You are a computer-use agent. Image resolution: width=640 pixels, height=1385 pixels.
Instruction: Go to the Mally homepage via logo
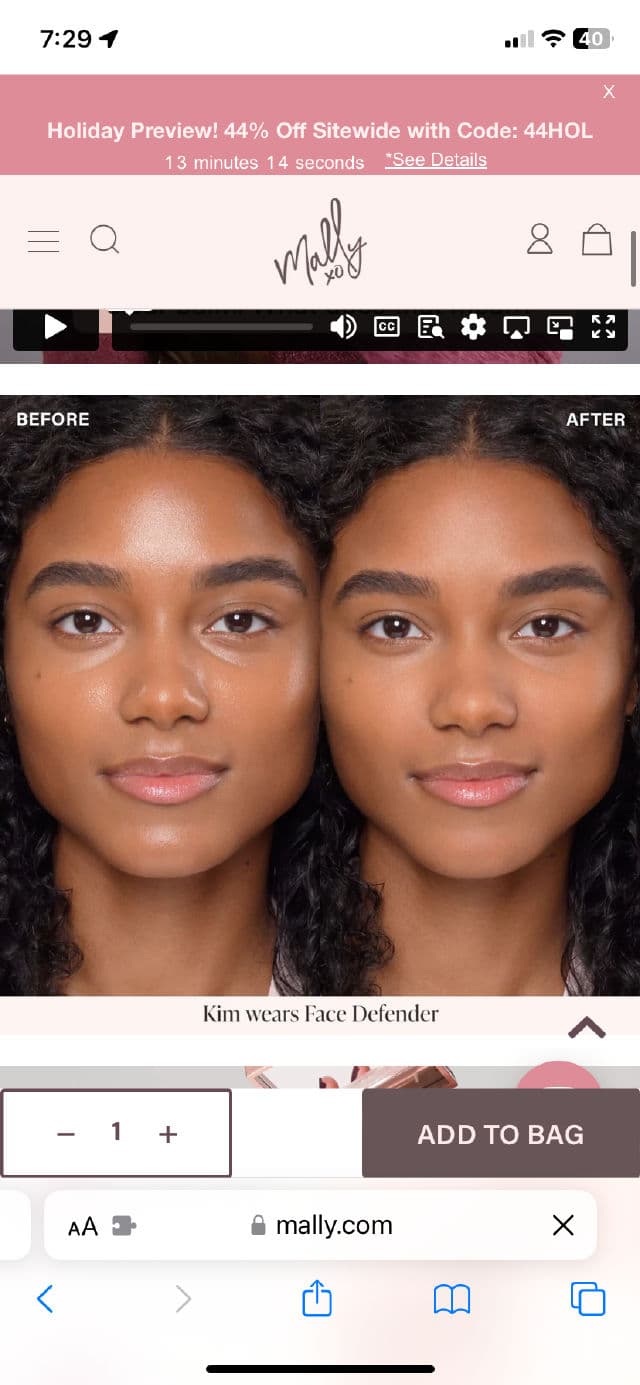point(320,243)
